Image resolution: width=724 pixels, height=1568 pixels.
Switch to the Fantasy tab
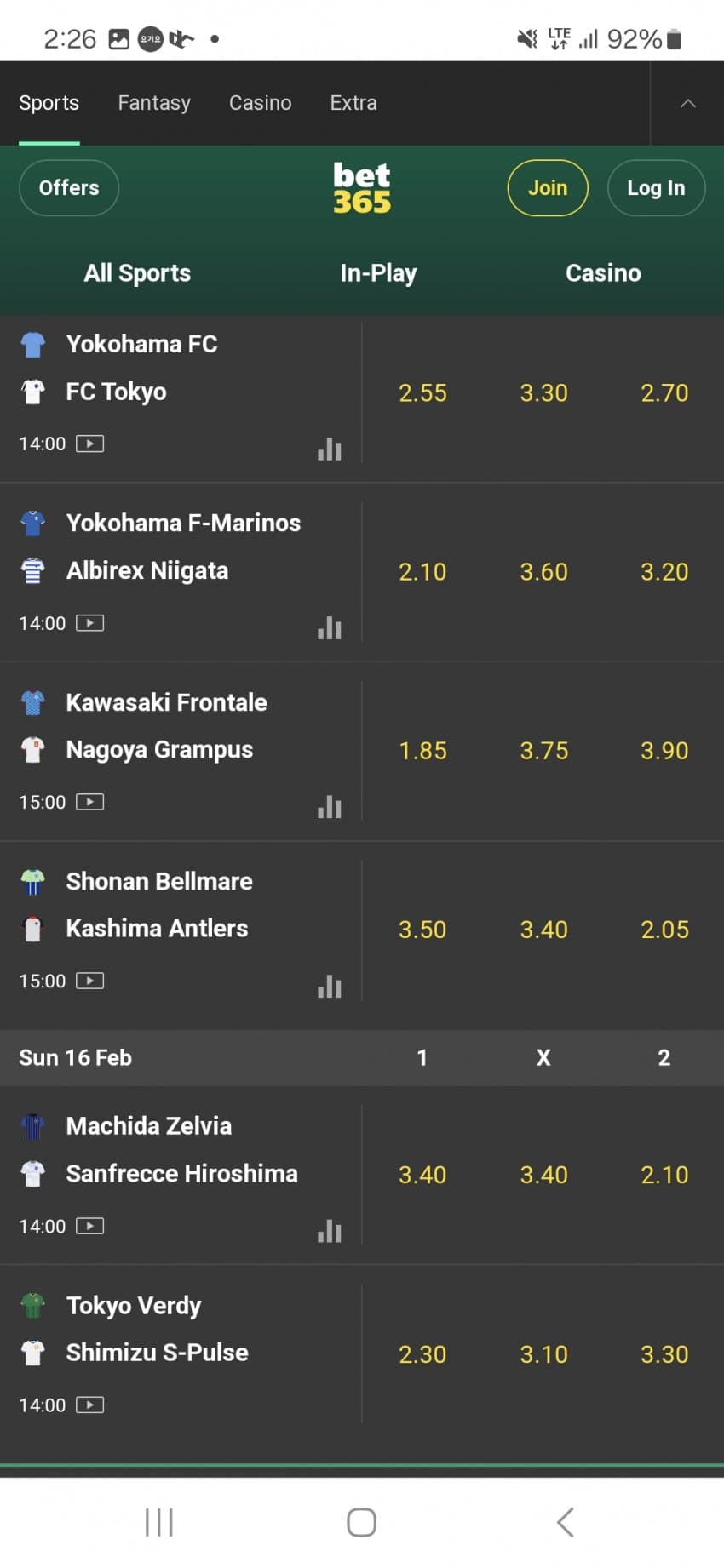[x=154, y=103]
